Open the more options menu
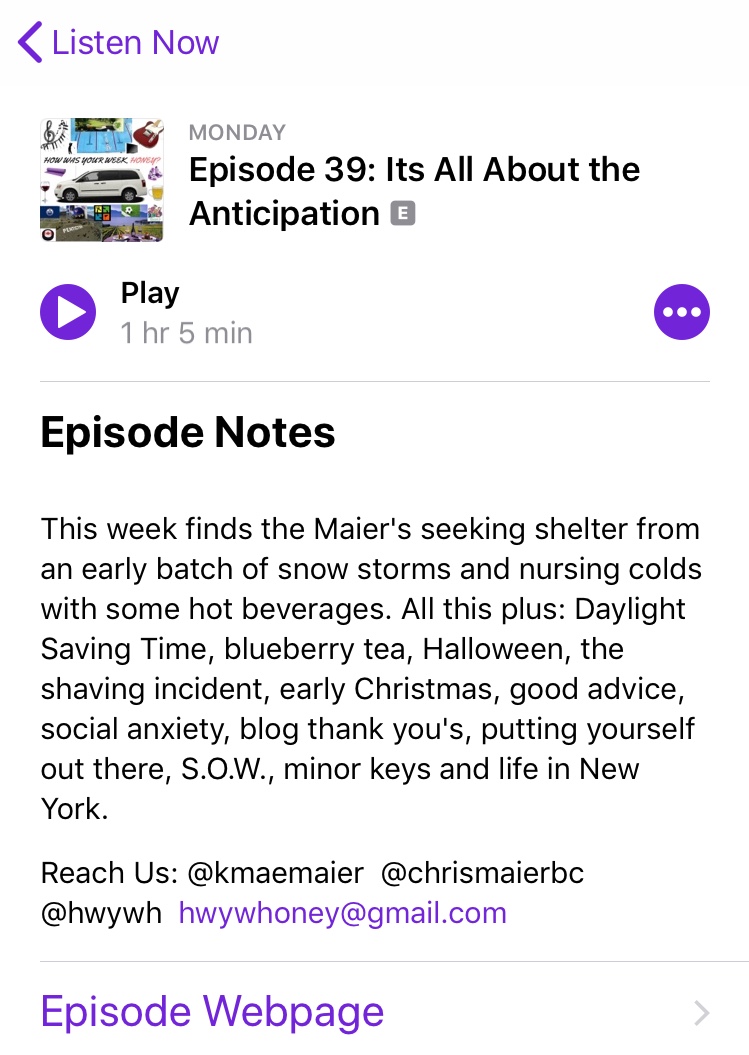 pyautogui.click(x=681, y=312)
